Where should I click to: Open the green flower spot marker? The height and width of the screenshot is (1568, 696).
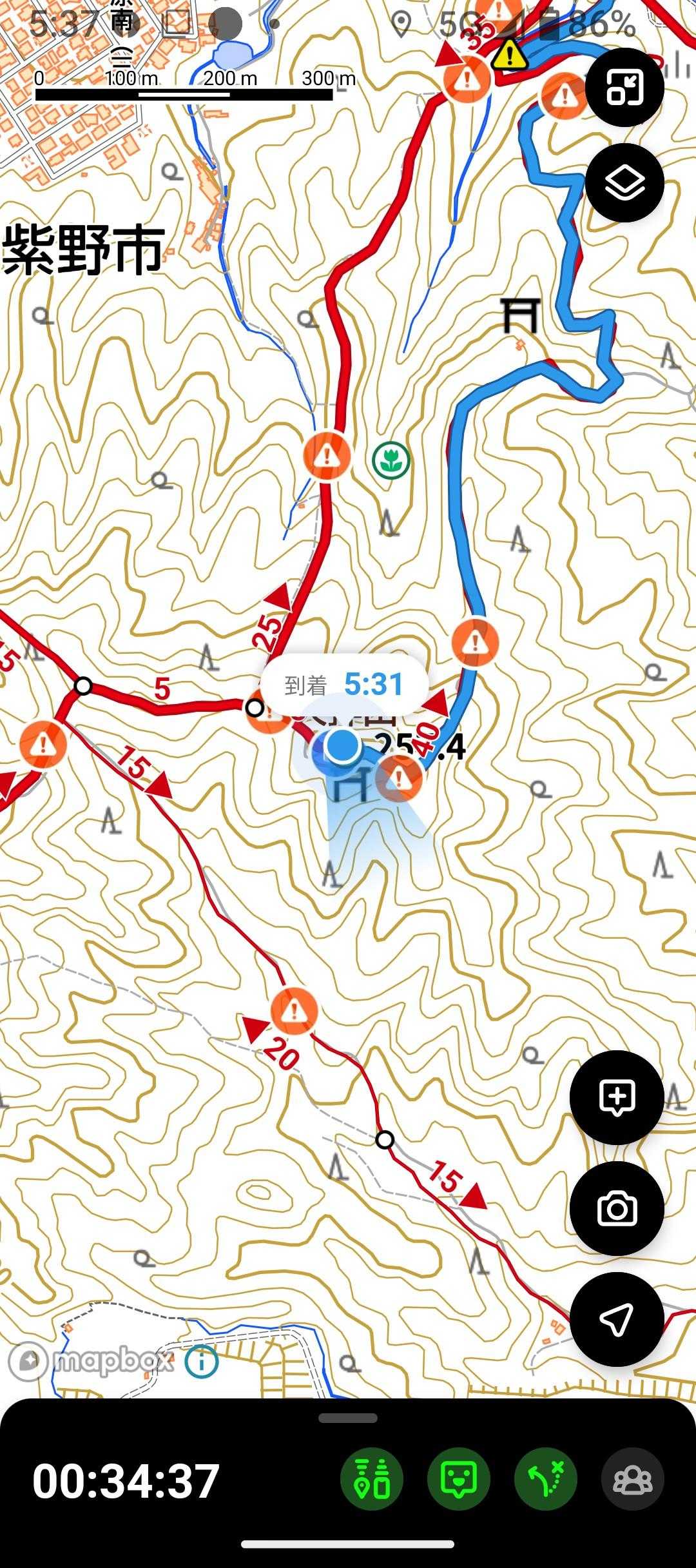tap(391, 460)
